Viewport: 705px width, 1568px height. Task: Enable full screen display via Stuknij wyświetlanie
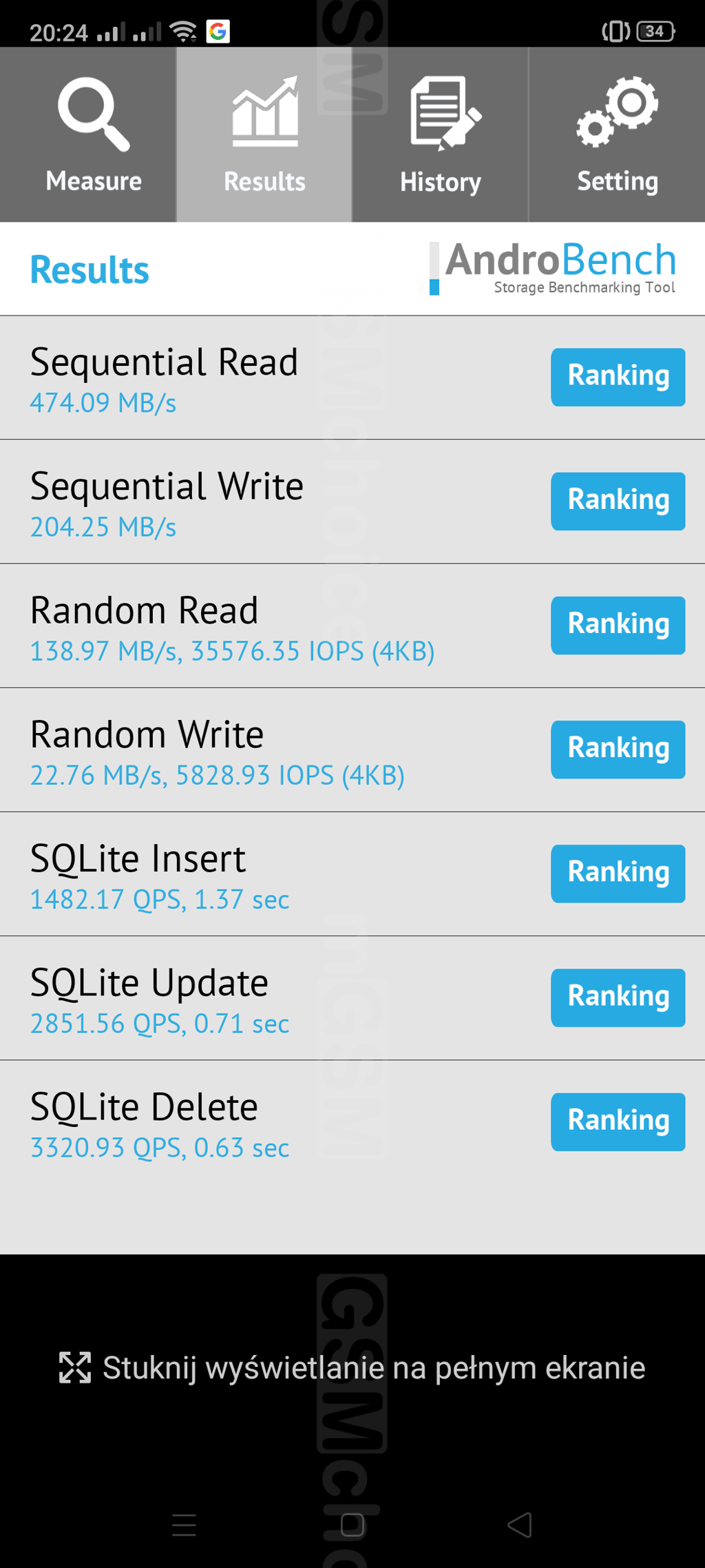tap(352, 1368)
